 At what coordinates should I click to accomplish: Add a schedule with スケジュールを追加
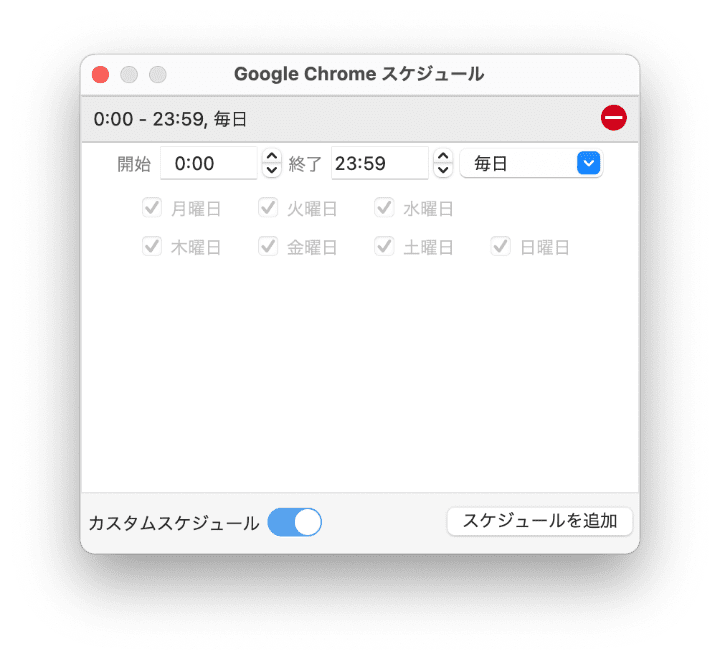click(539, 521)
